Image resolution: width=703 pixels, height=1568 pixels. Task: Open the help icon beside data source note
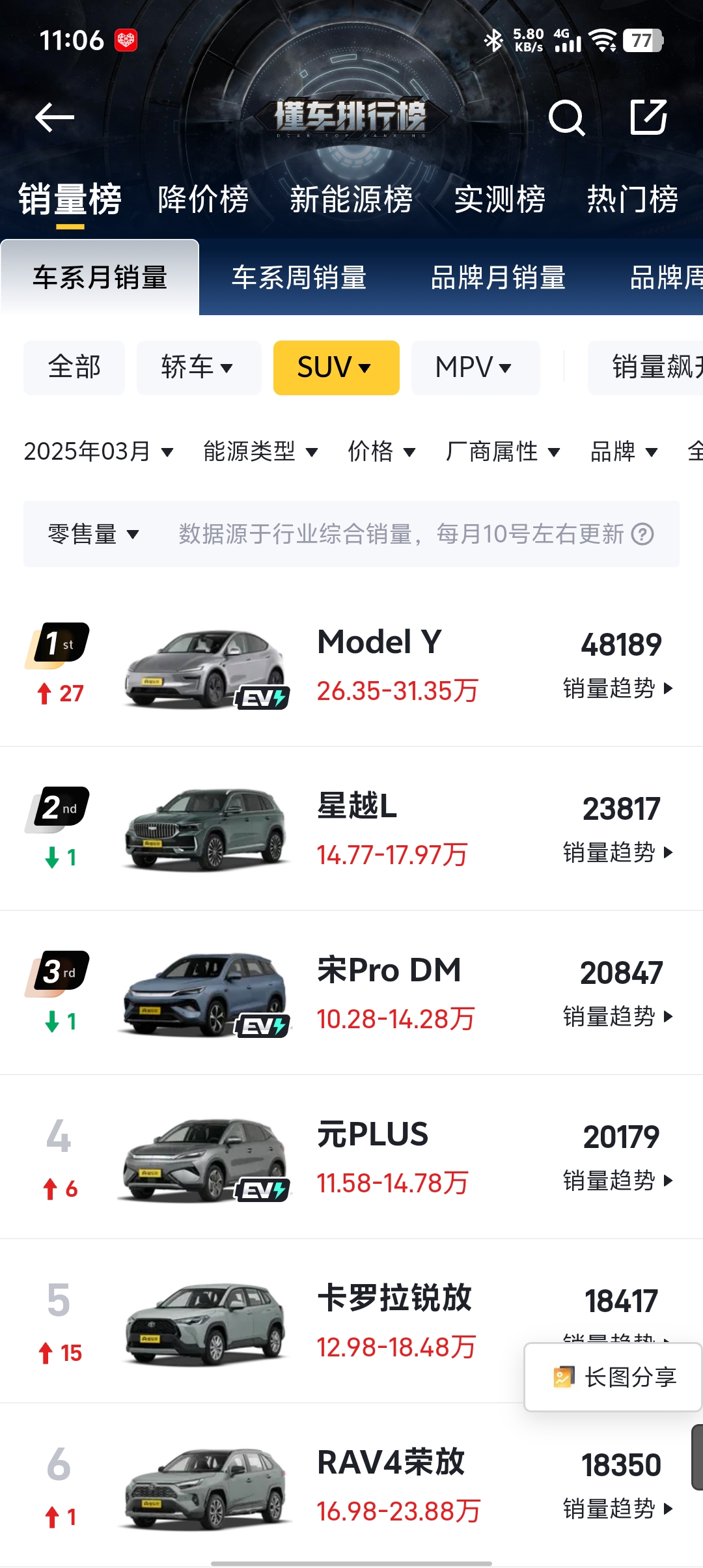click(642, 534)
